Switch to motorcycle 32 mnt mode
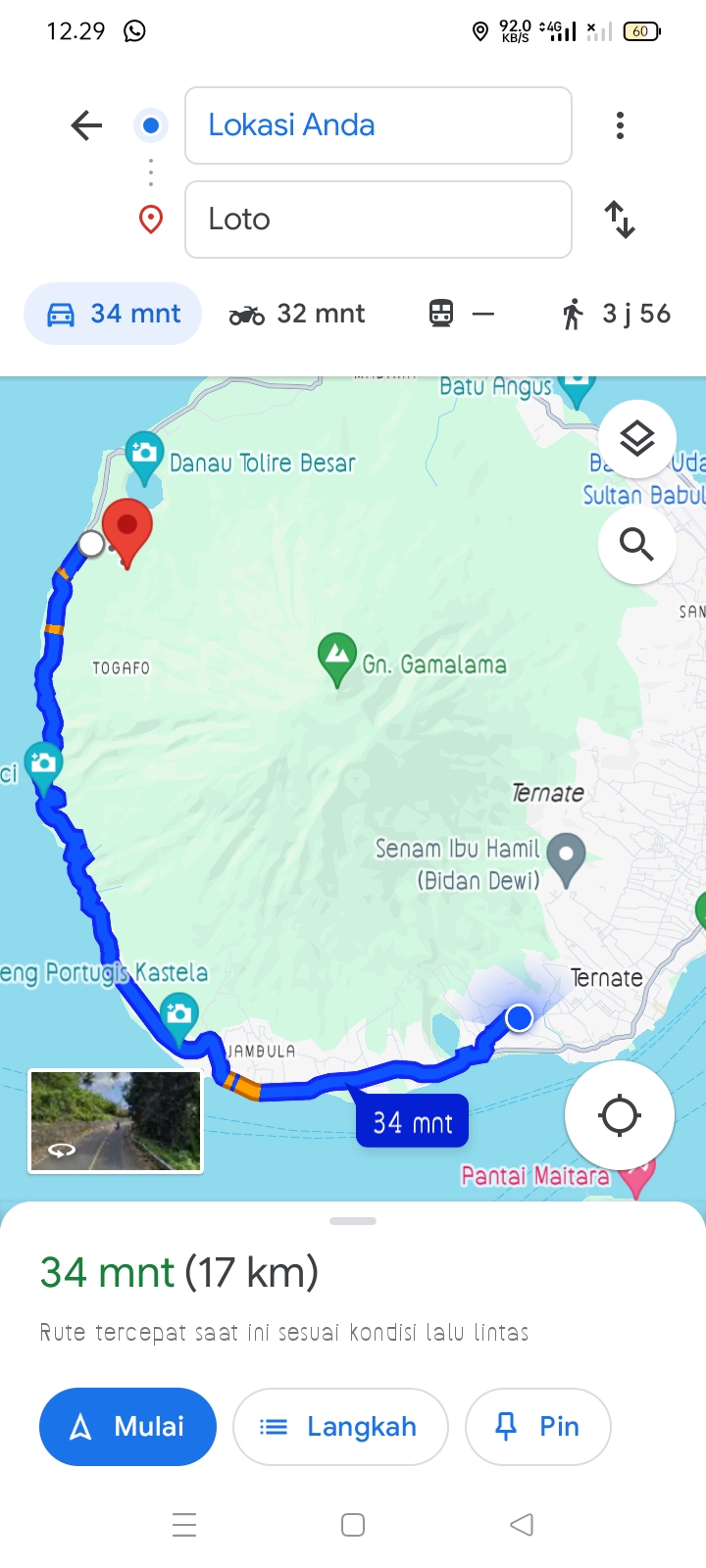This screenshot has height=1568, width=706. [296, 314]
